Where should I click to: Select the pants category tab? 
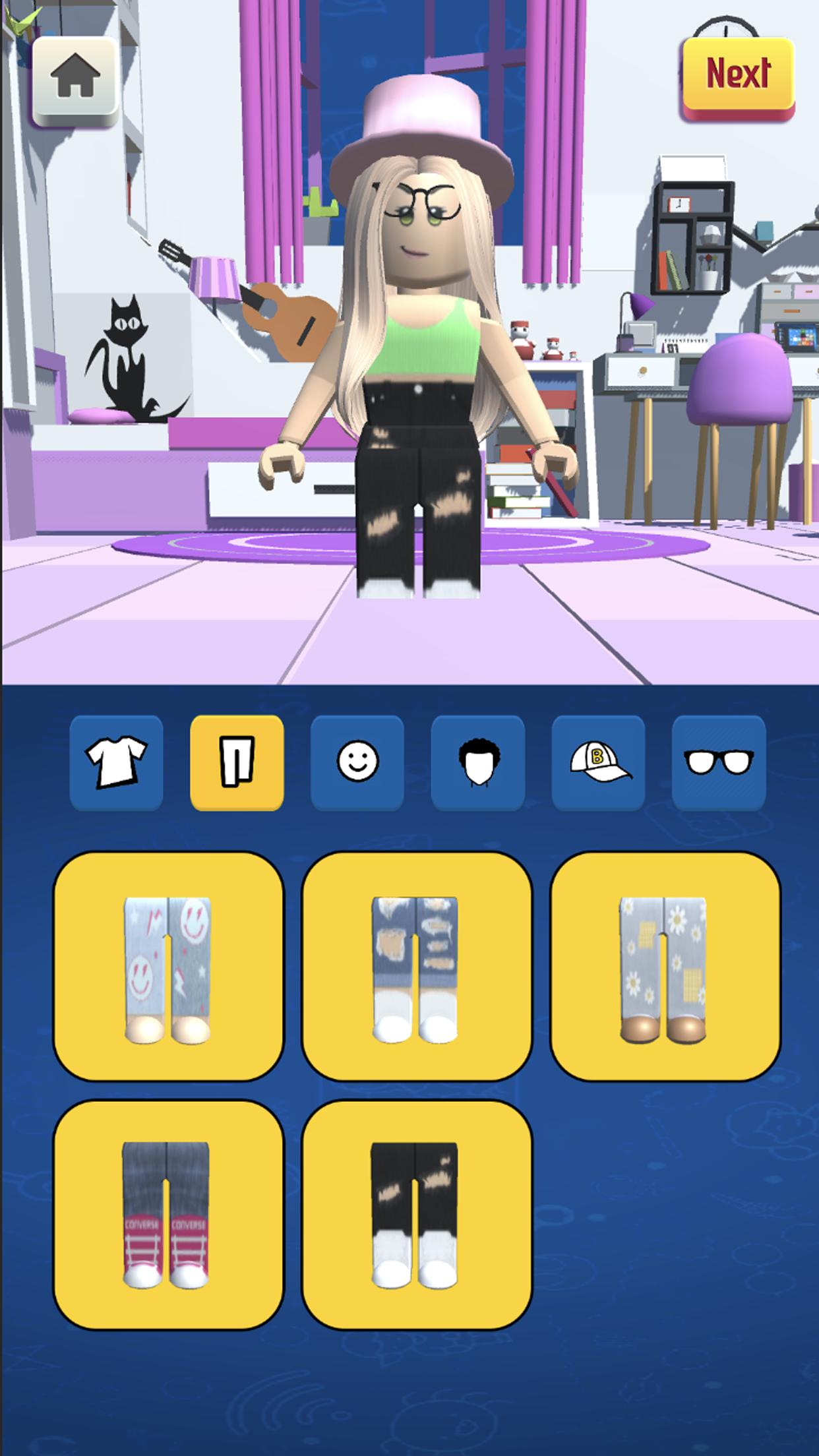coord(237,762)
